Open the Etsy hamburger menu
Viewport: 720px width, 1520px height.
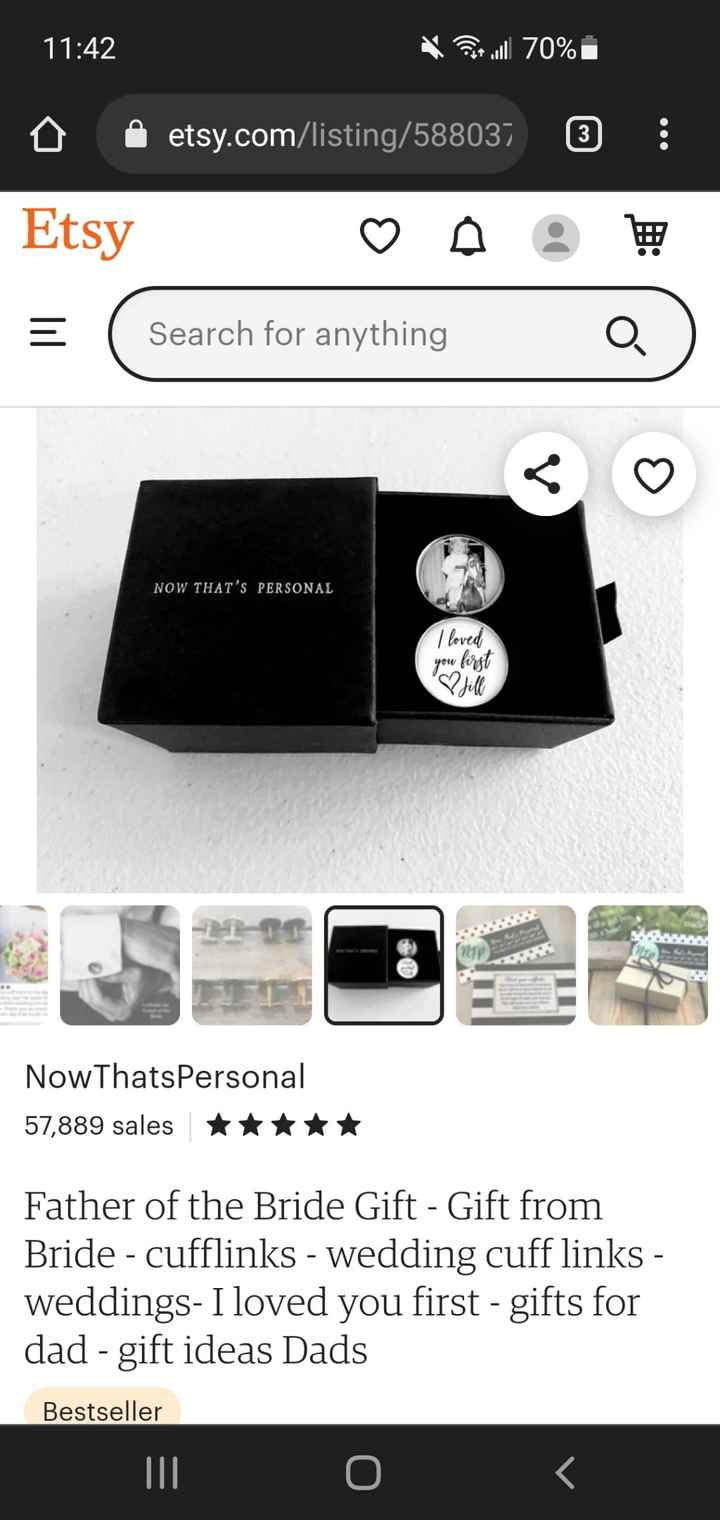[x=48, y=333]
